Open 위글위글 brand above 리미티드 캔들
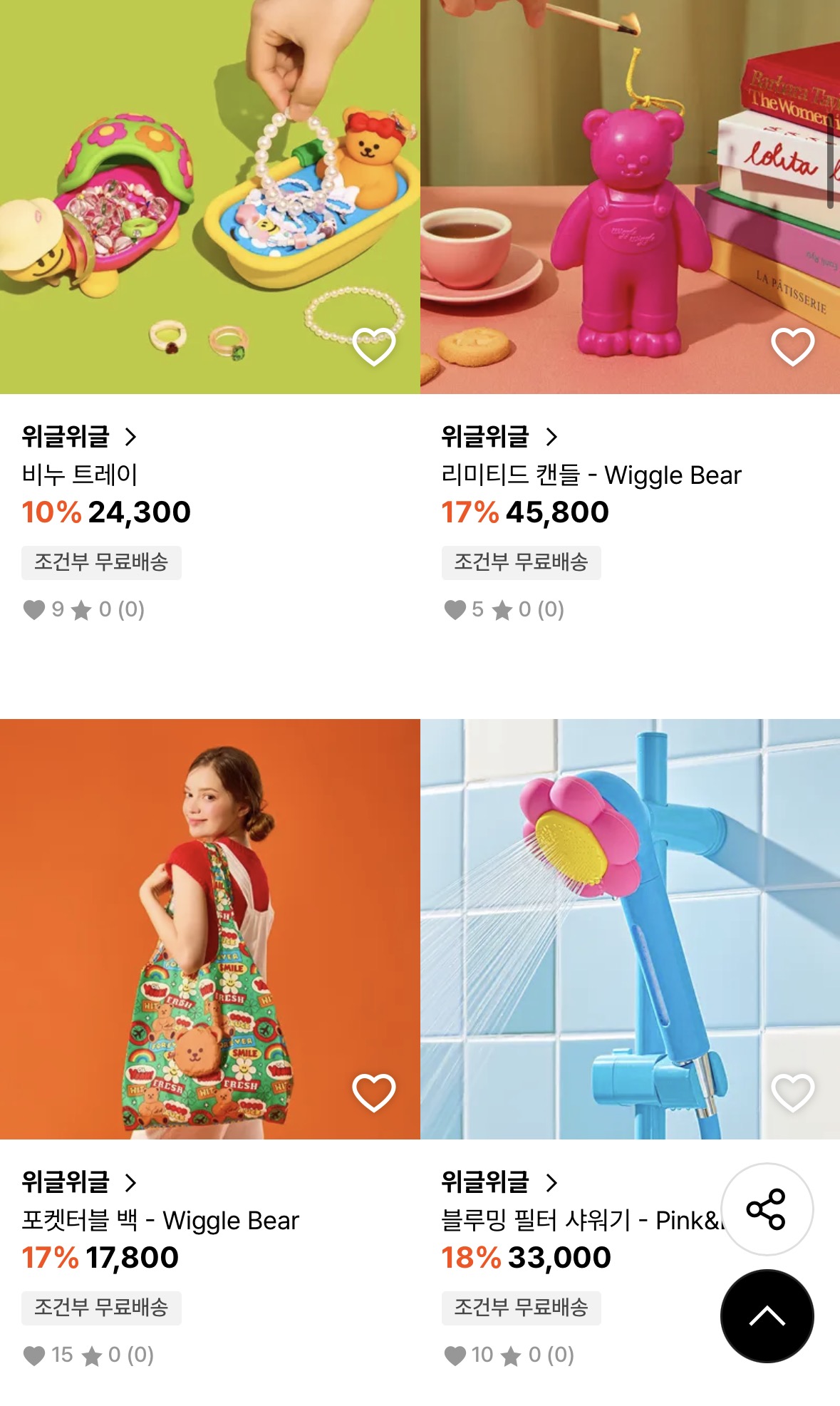Image resolution: width=840 pixels, height=1406 pixels. [499, 436]
